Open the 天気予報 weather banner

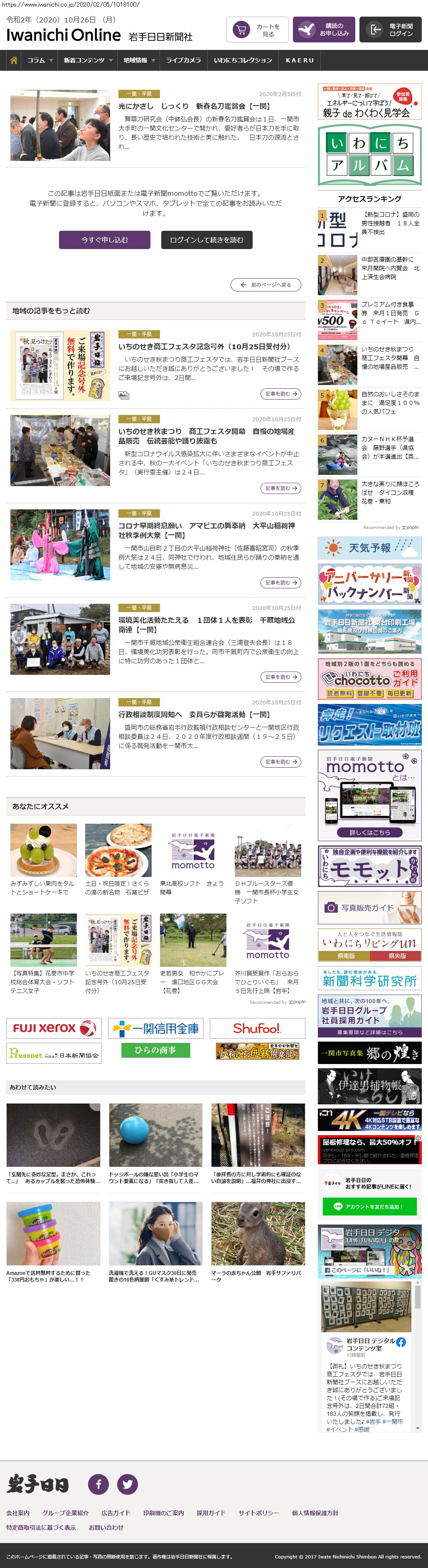point(369,548)
